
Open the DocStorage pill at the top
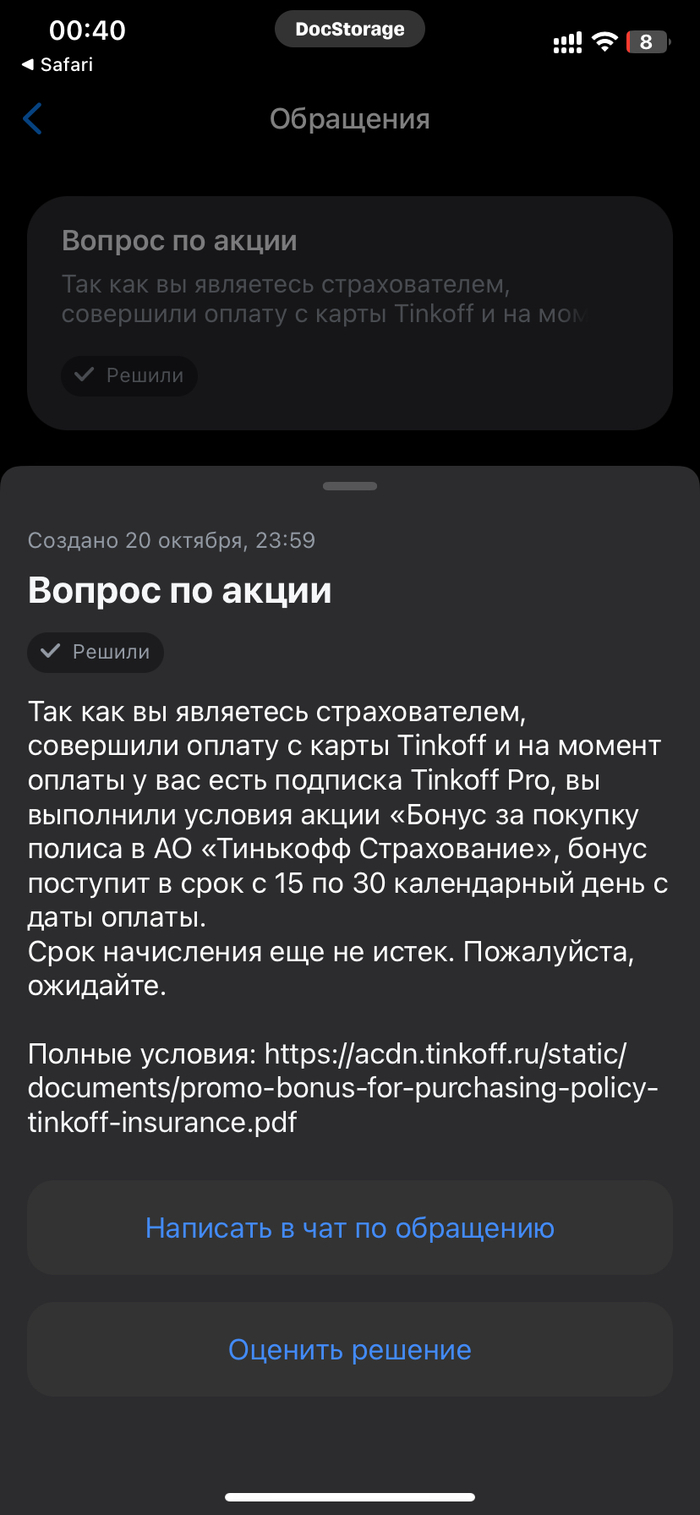350,29
